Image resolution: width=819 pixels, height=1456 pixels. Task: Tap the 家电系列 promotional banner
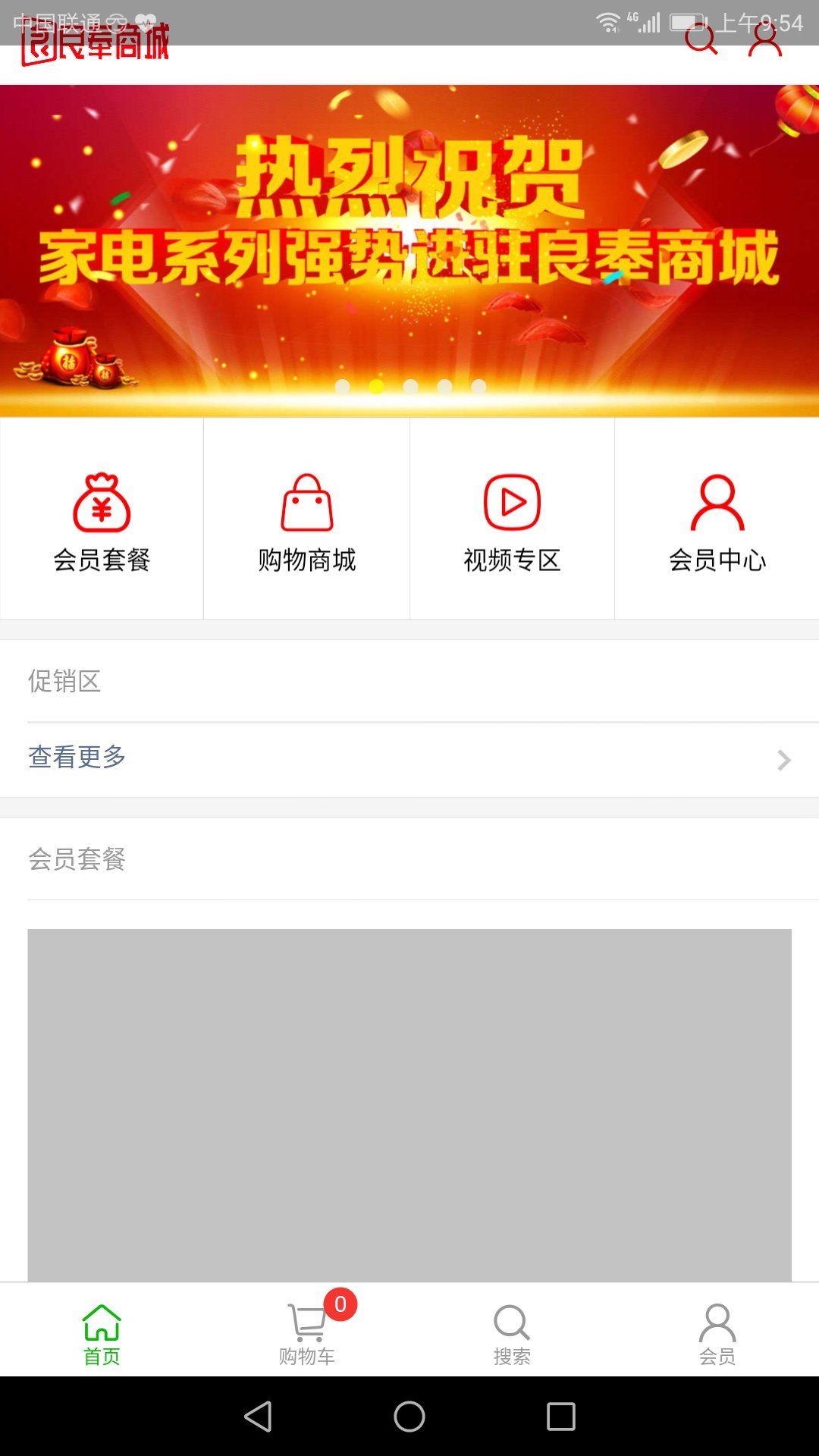[409, 243]
